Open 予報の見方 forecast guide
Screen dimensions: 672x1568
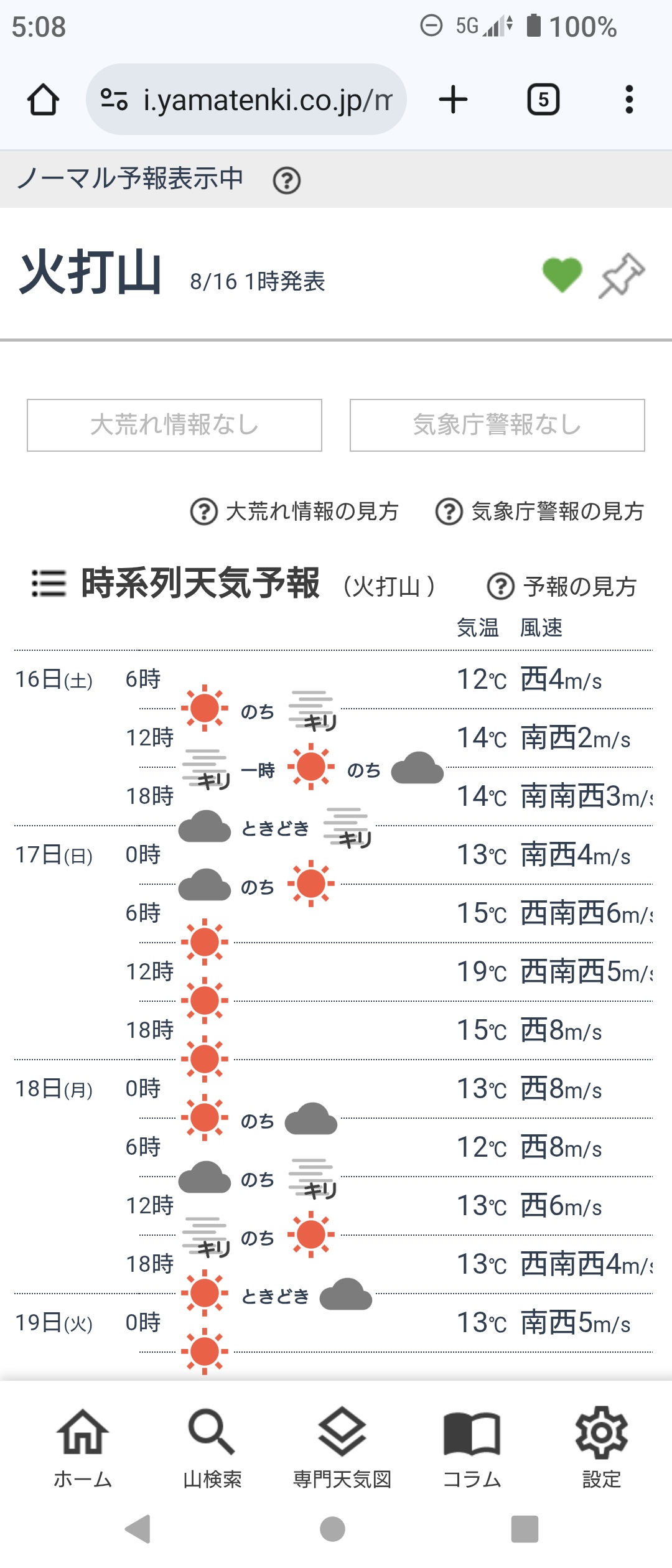[x=562, y=586]
